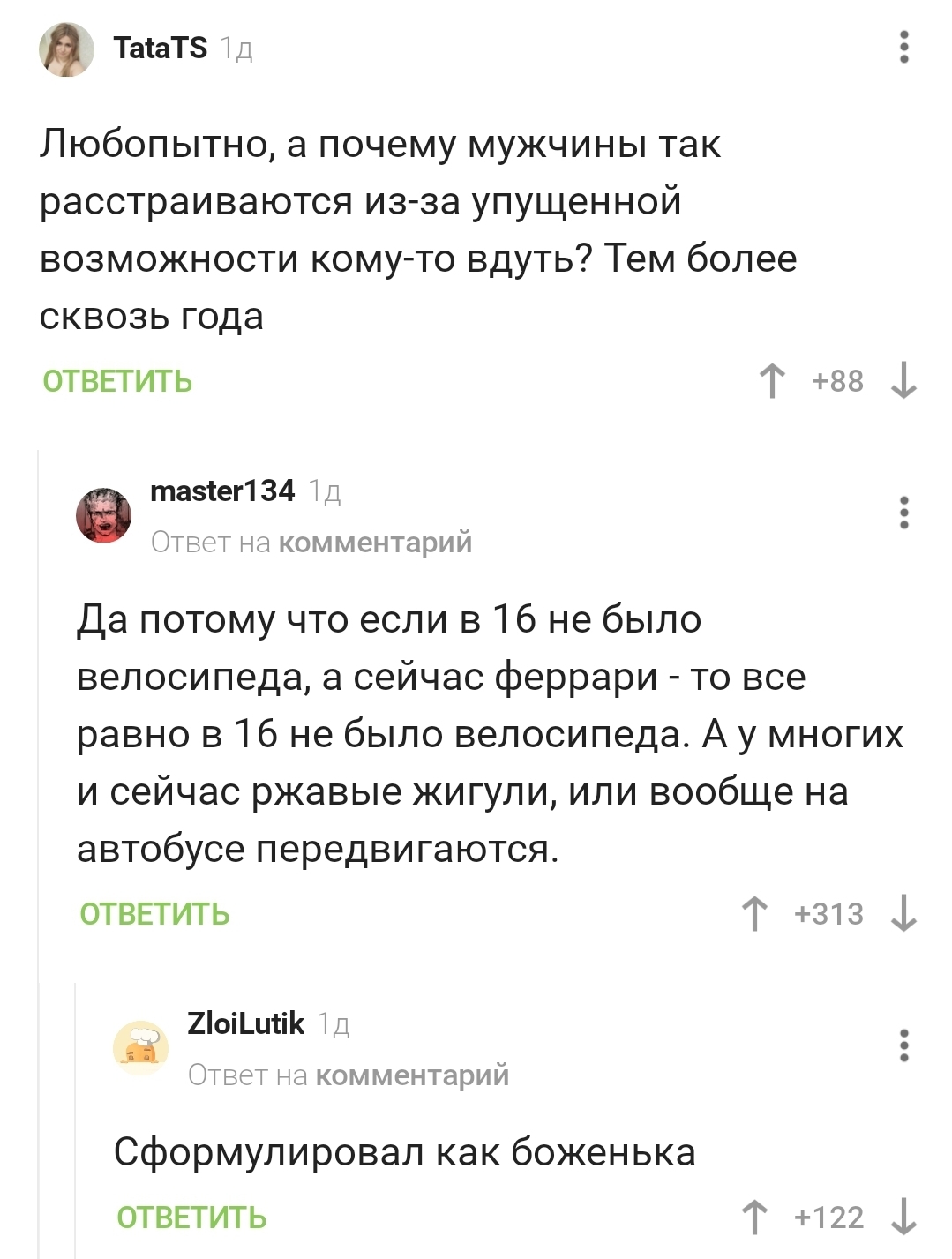Downvote ZloiLutik's comment

tap(903, 1218)
